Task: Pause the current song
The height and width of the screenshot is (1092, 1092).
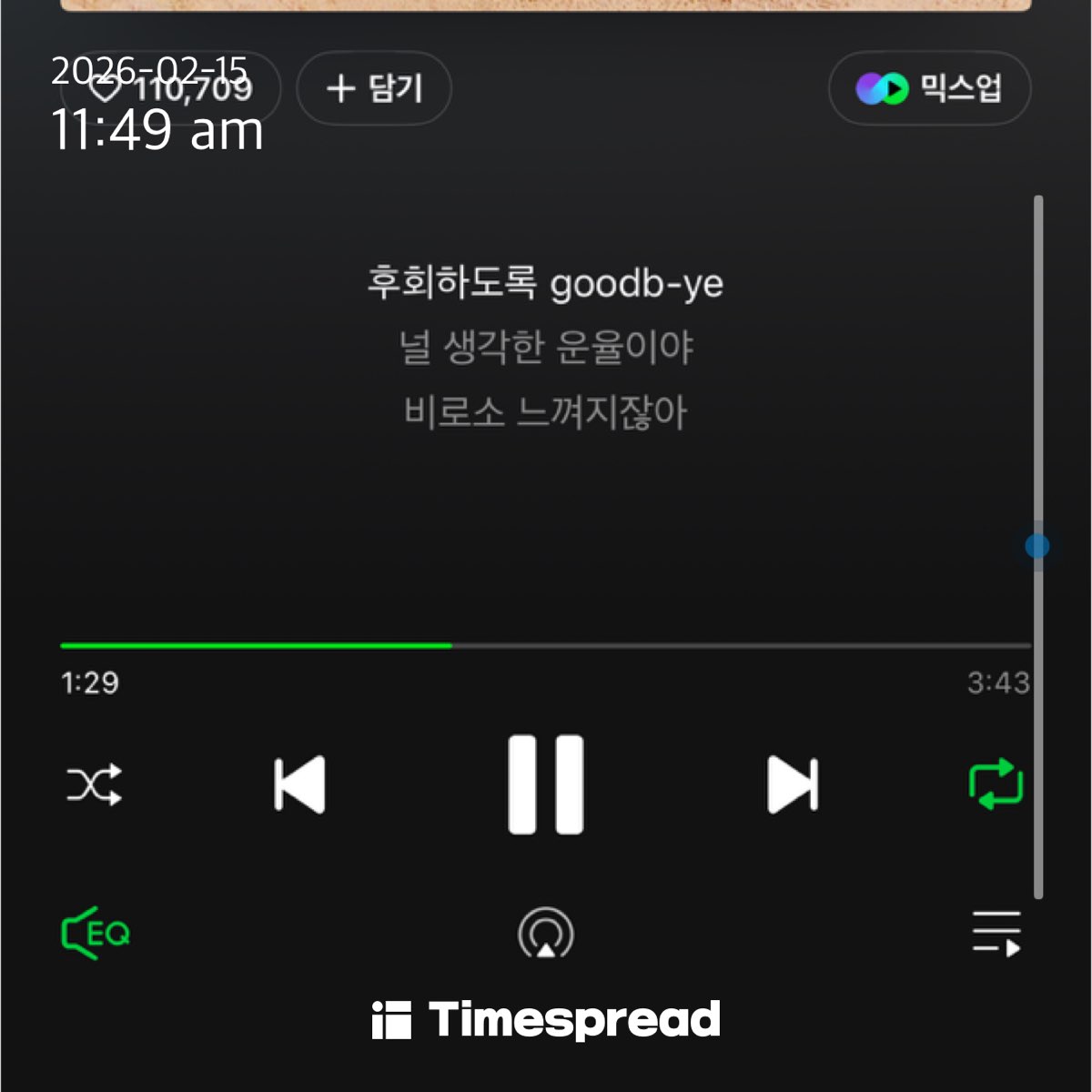Action: [546, 784]
